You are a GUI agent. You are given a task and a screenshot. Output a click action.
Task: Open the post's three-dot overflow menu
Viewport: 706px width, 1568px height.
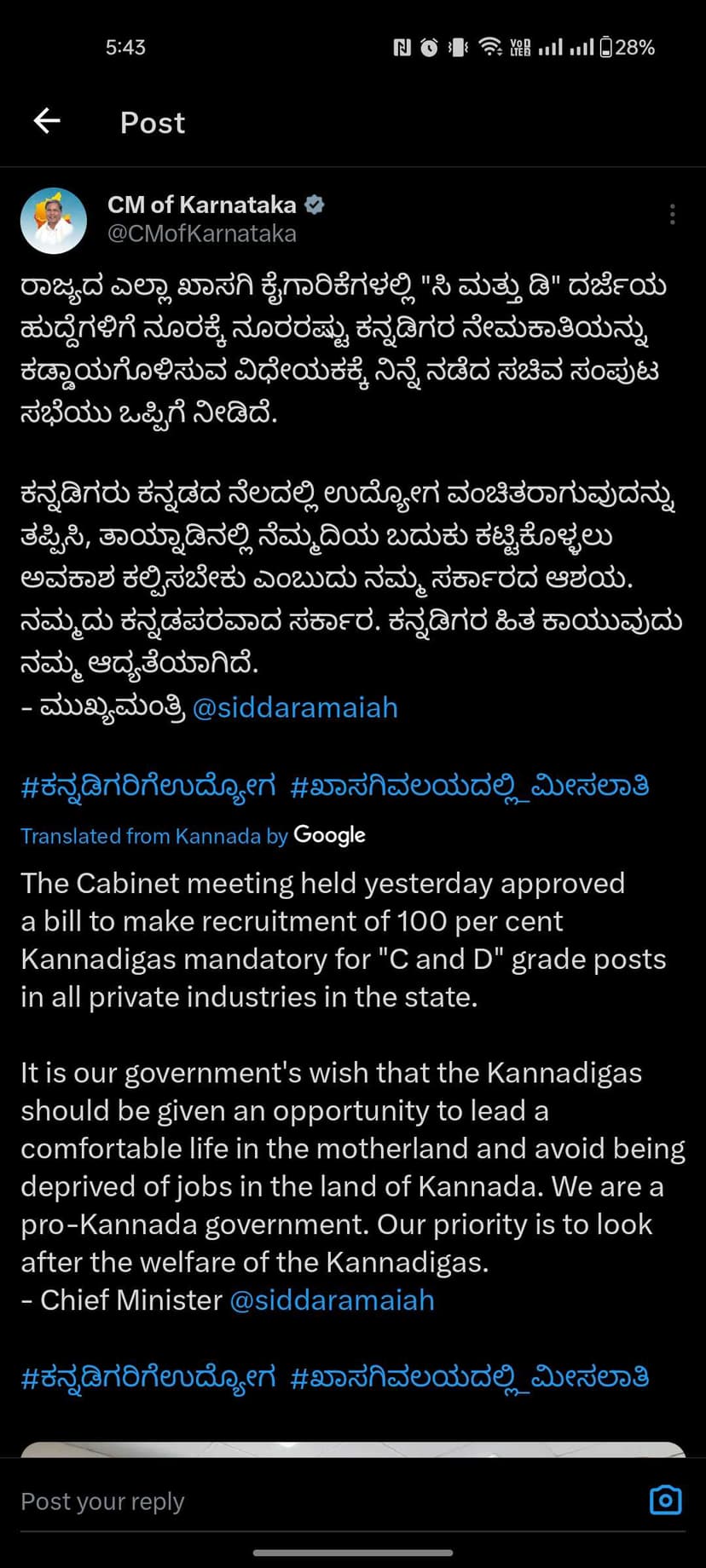coord(672,215)
